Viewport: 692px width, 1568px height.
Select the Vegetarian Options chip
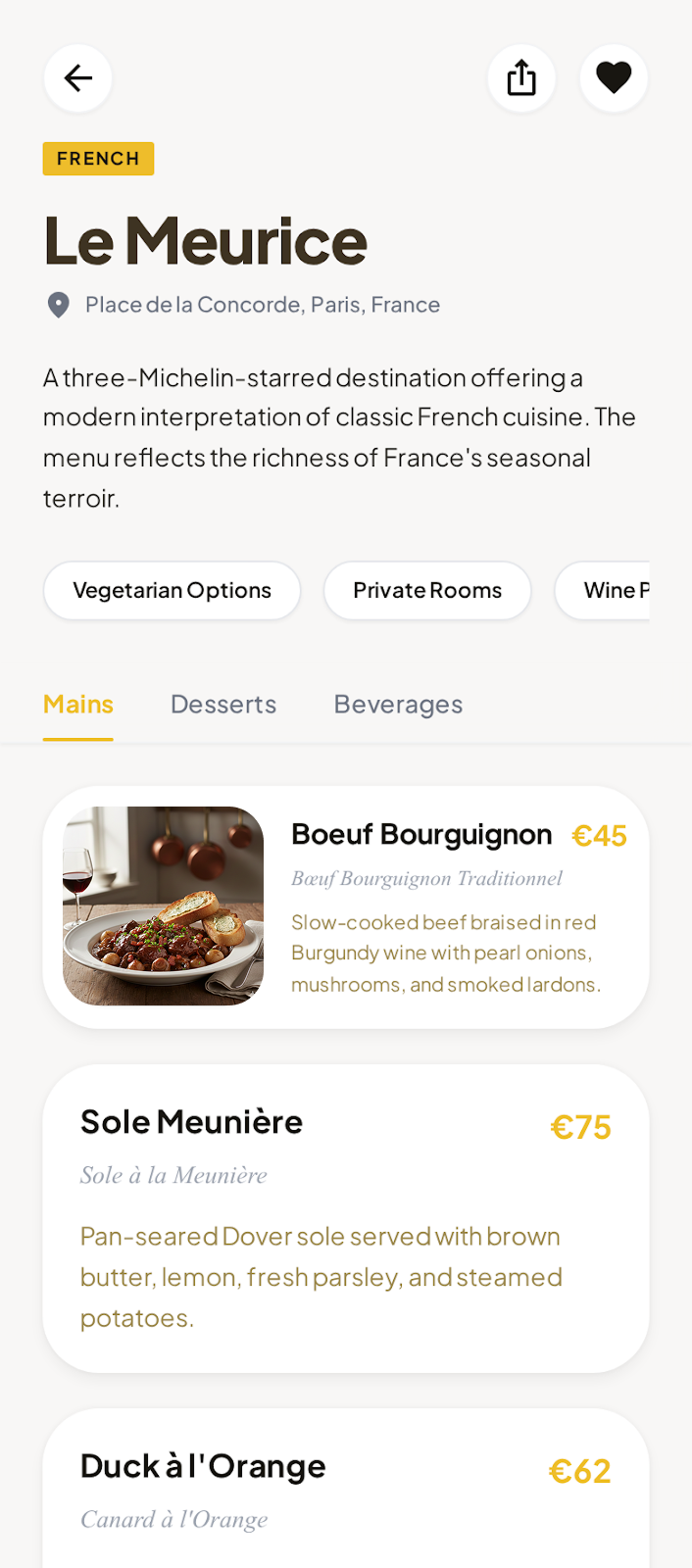[x=172, y=591]
